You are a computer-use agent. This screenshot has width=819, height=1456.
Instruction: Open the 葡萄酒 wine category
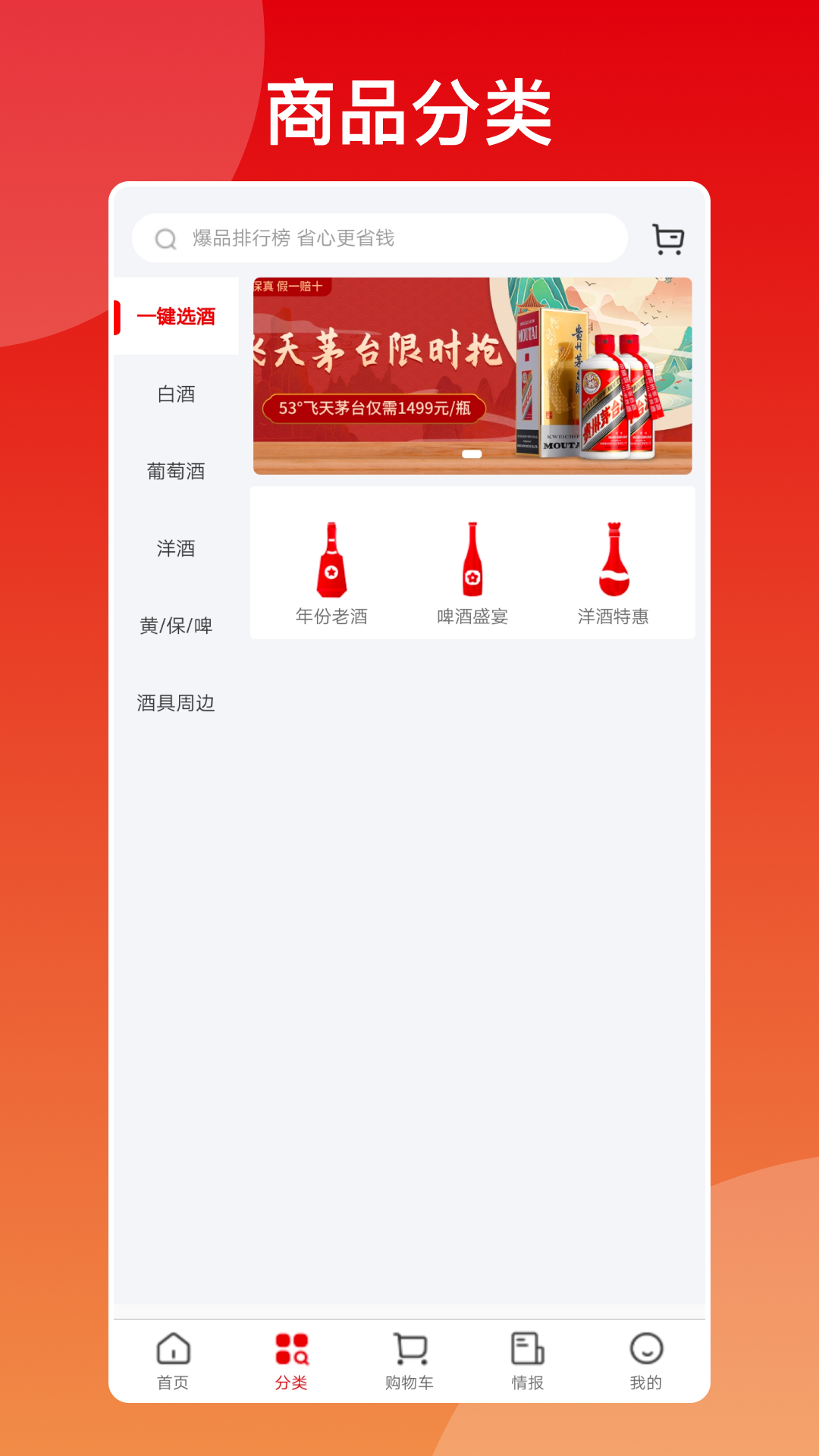[x=175, y=472]
